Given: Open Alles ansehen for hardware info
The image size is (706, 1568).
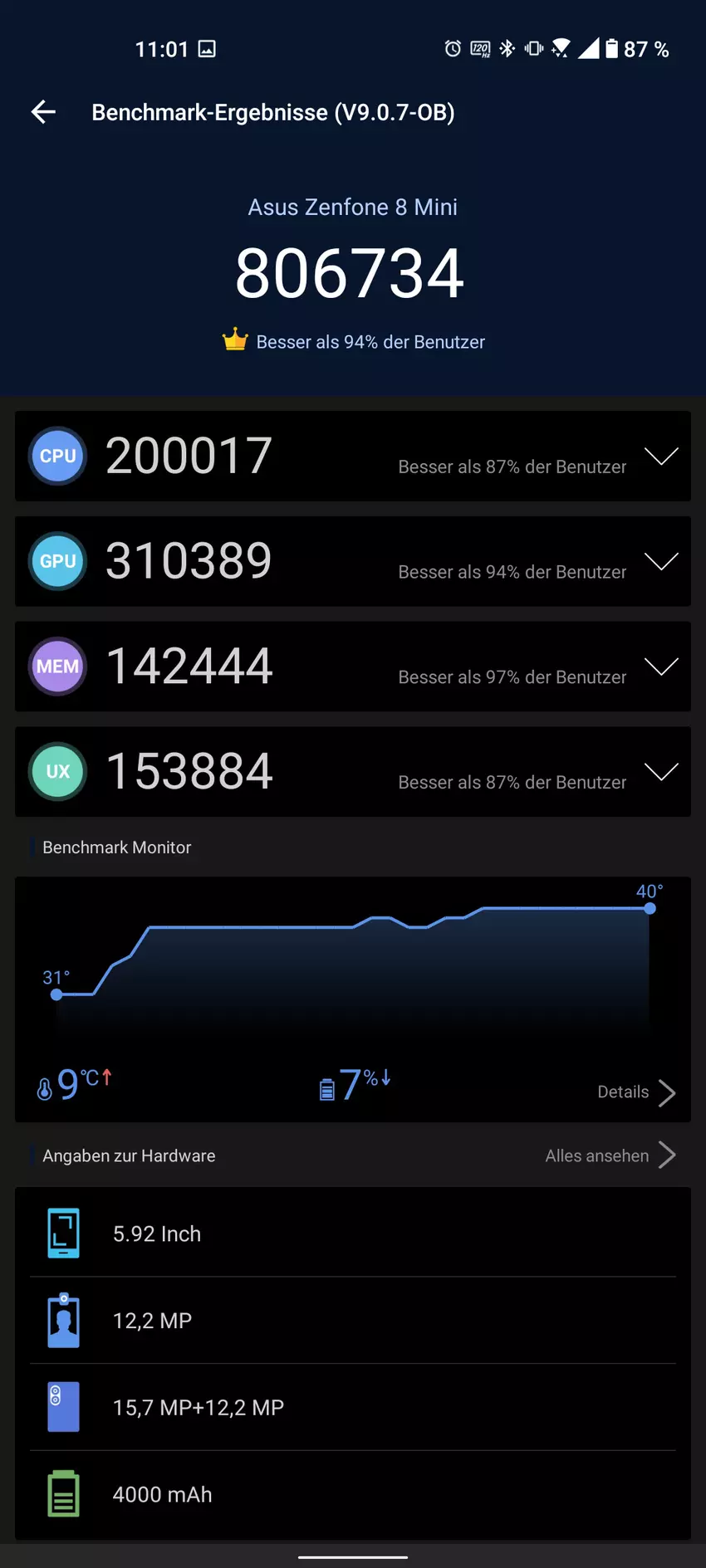Looking at the screenshot, I should click(610, 1155).
